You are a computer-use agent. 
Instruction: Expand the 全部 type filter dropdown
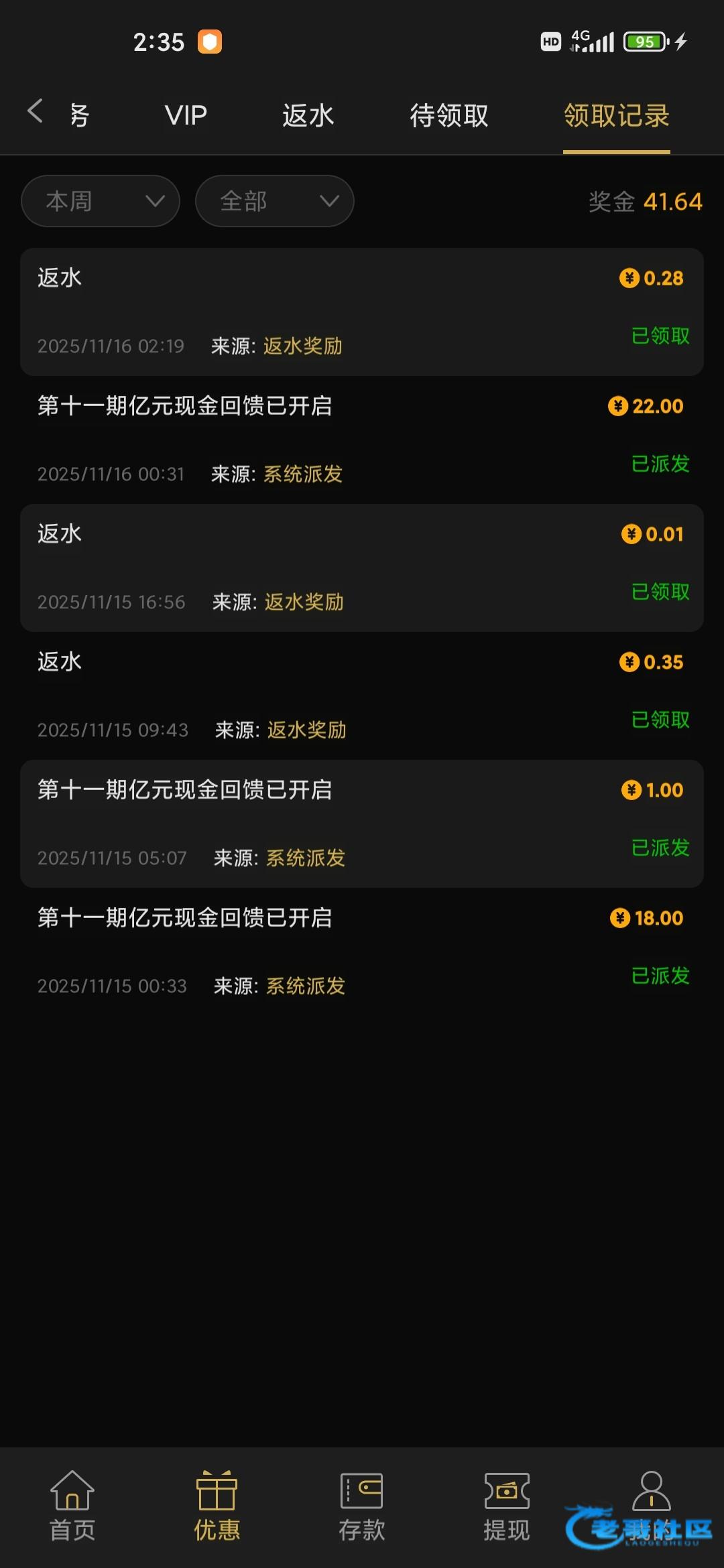(275, 201)
